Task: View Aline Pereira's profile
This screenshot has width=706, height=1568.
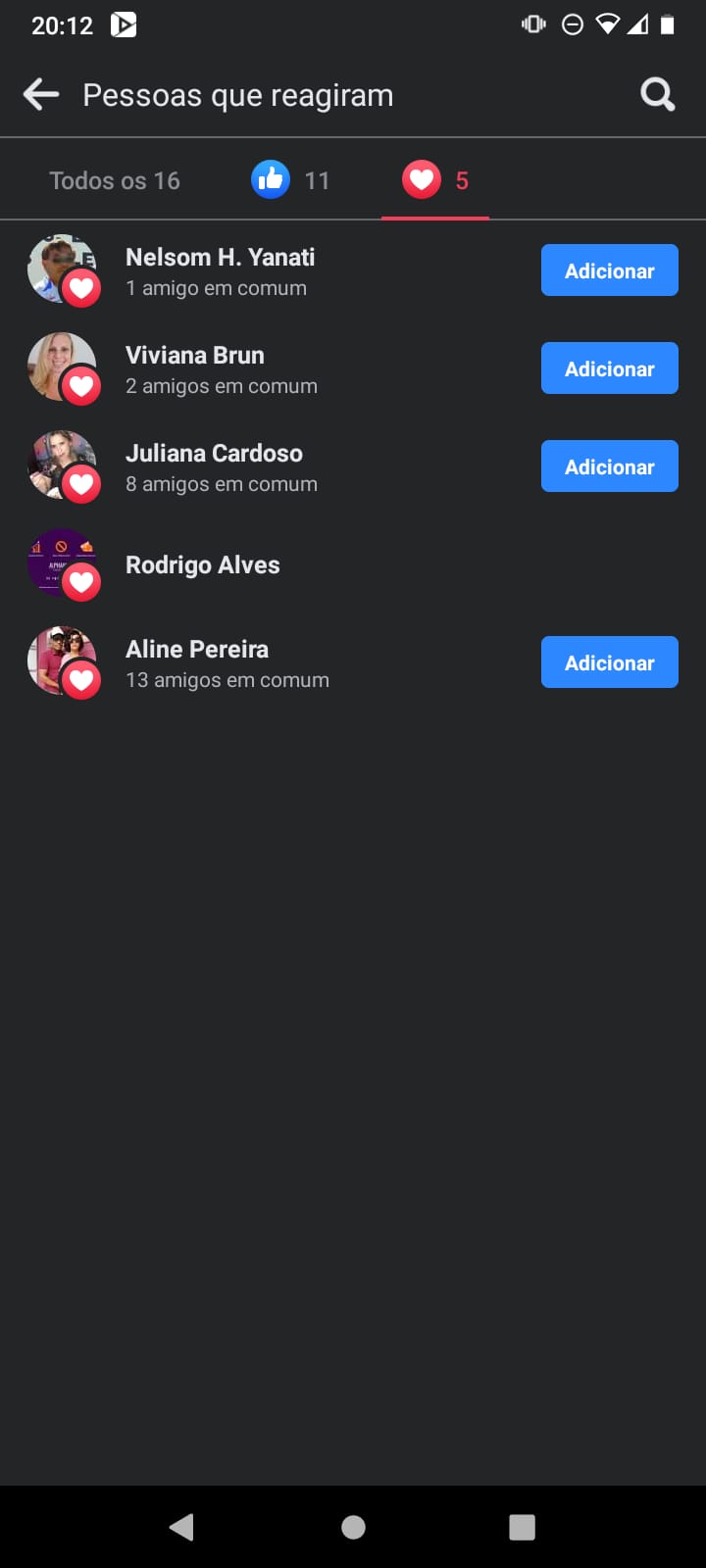Action: tap(197, 650)
